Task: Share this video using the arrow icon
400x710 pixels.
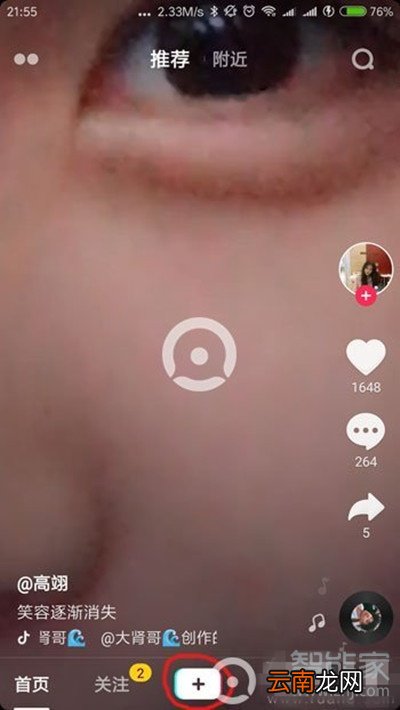Action: pyautogui.click(x=366, y=507)
